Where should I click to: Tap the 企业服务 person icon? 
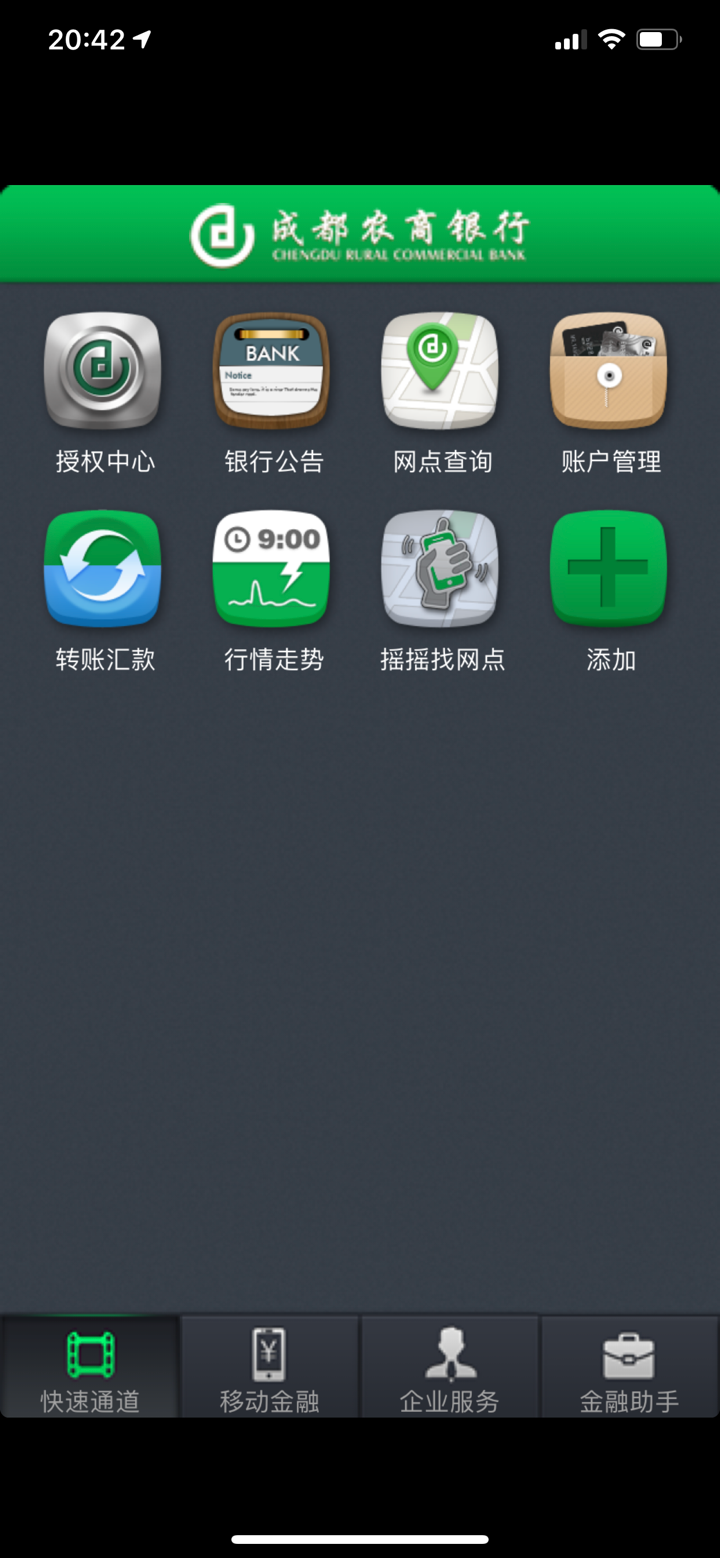click(x=449, y=1355)
